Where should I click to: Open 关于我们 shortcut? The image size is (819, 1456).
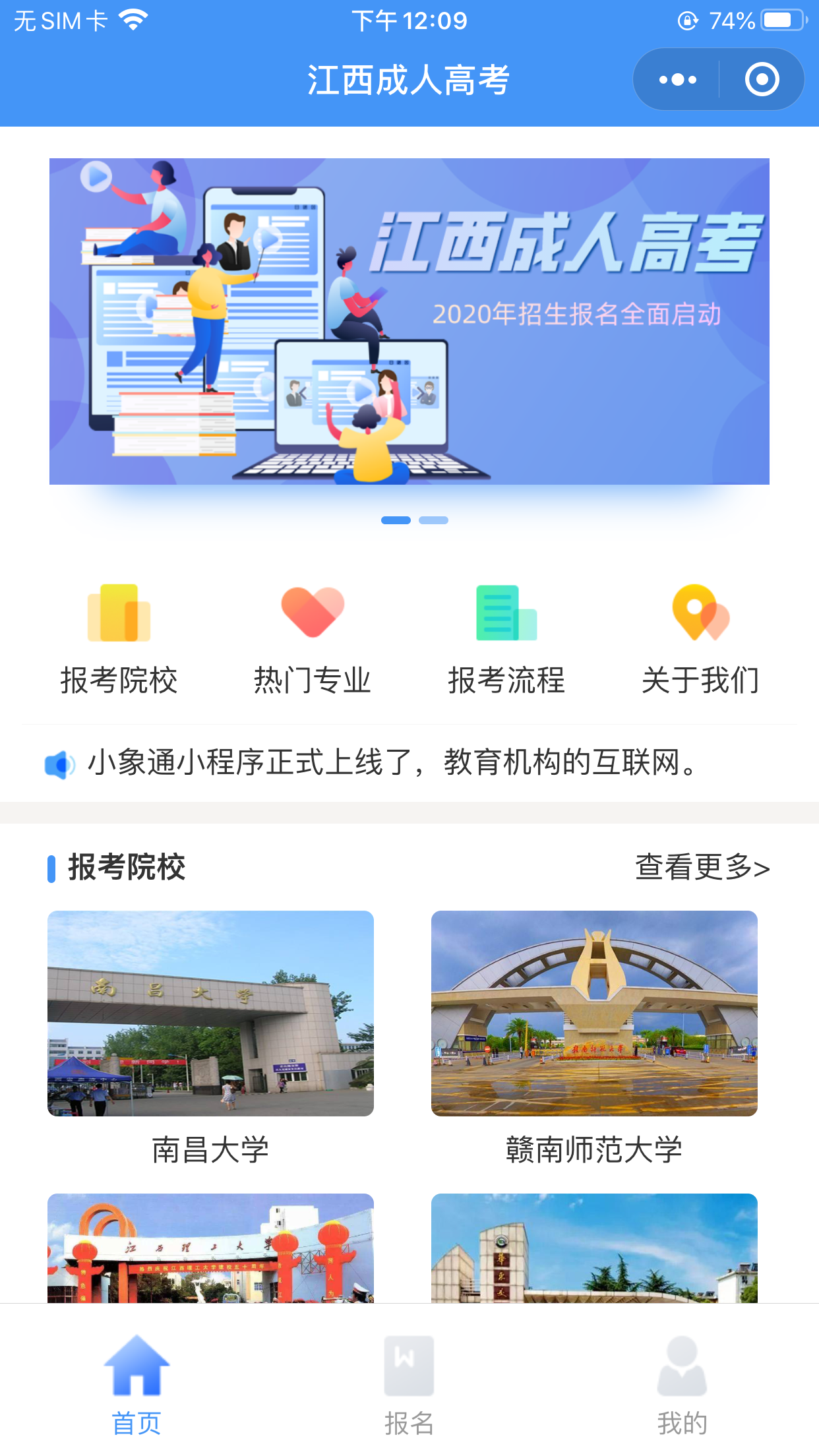click(700, 640)
